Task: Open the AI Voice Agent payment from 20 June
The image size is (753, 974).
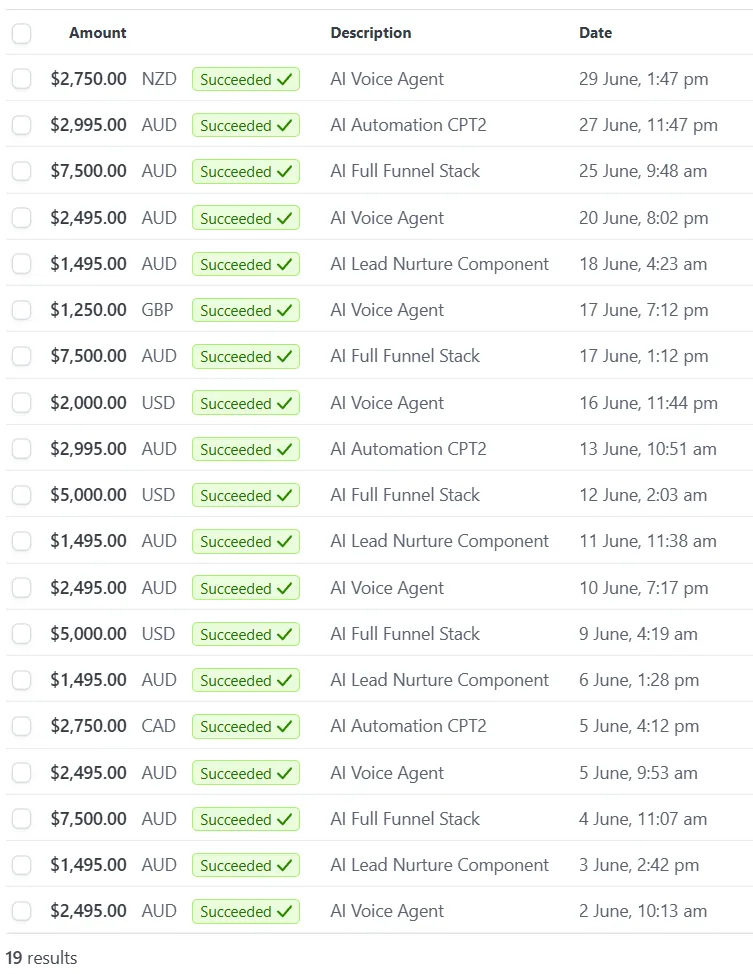Action: (387, 218)
